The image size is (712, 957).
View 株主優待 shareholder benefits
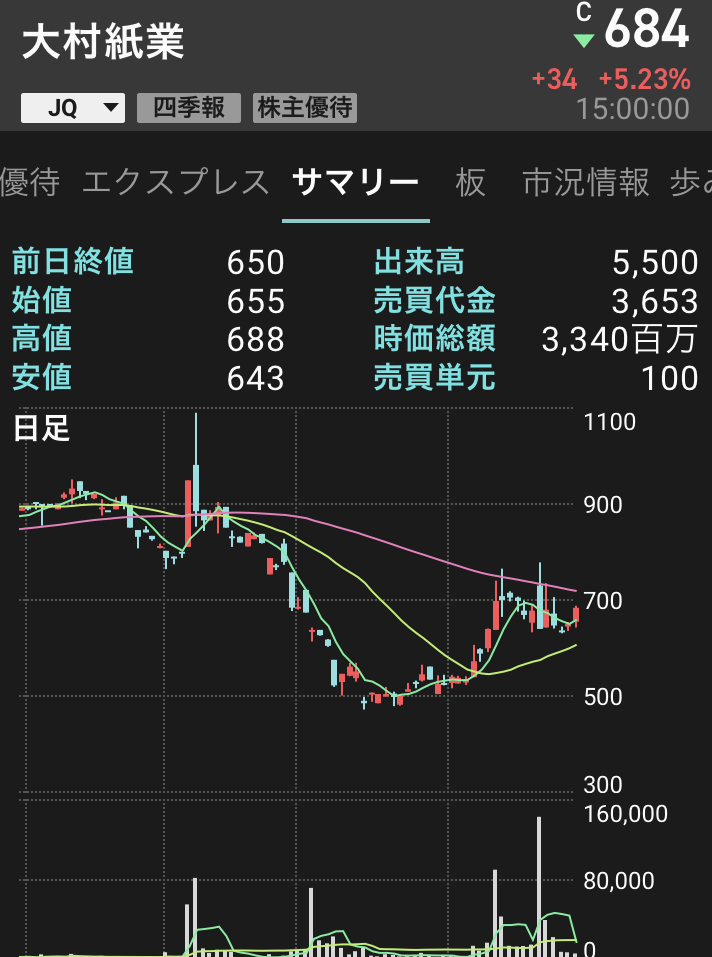point(305,108)
